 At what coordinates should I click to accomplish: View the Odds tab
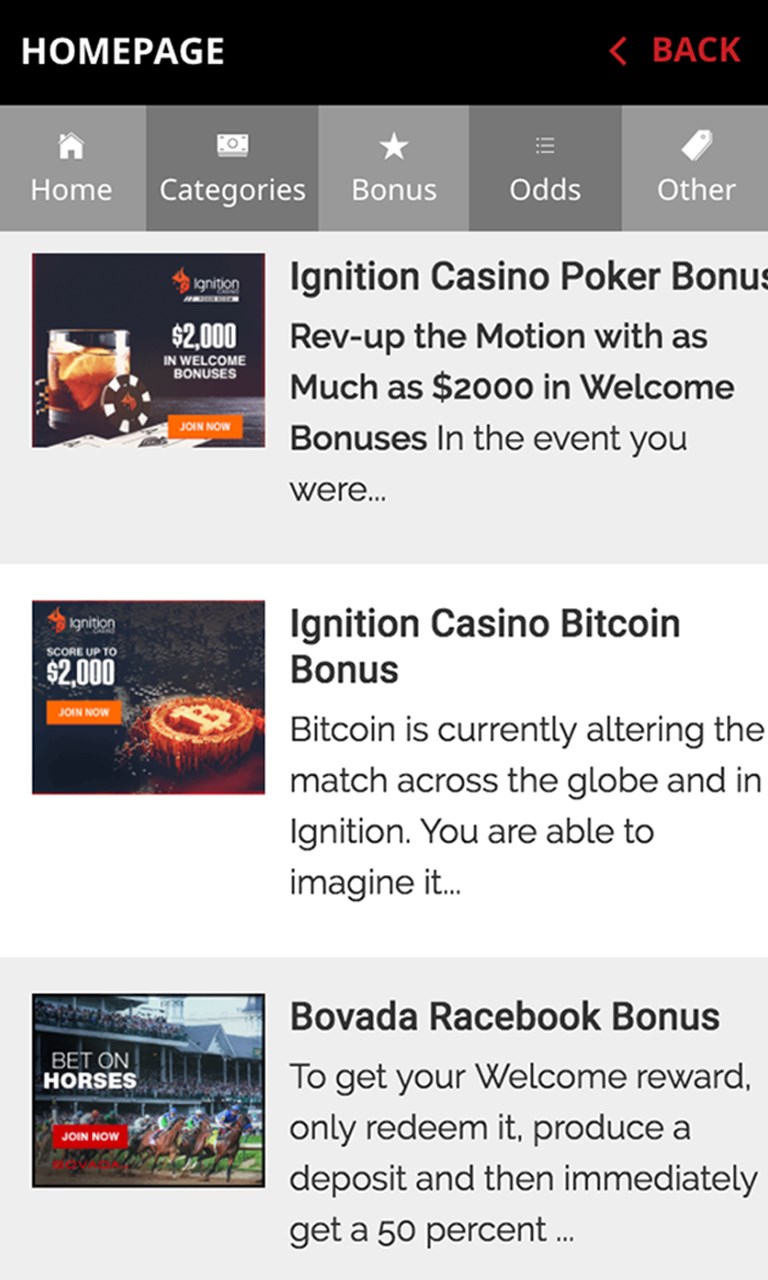point(545,168)
